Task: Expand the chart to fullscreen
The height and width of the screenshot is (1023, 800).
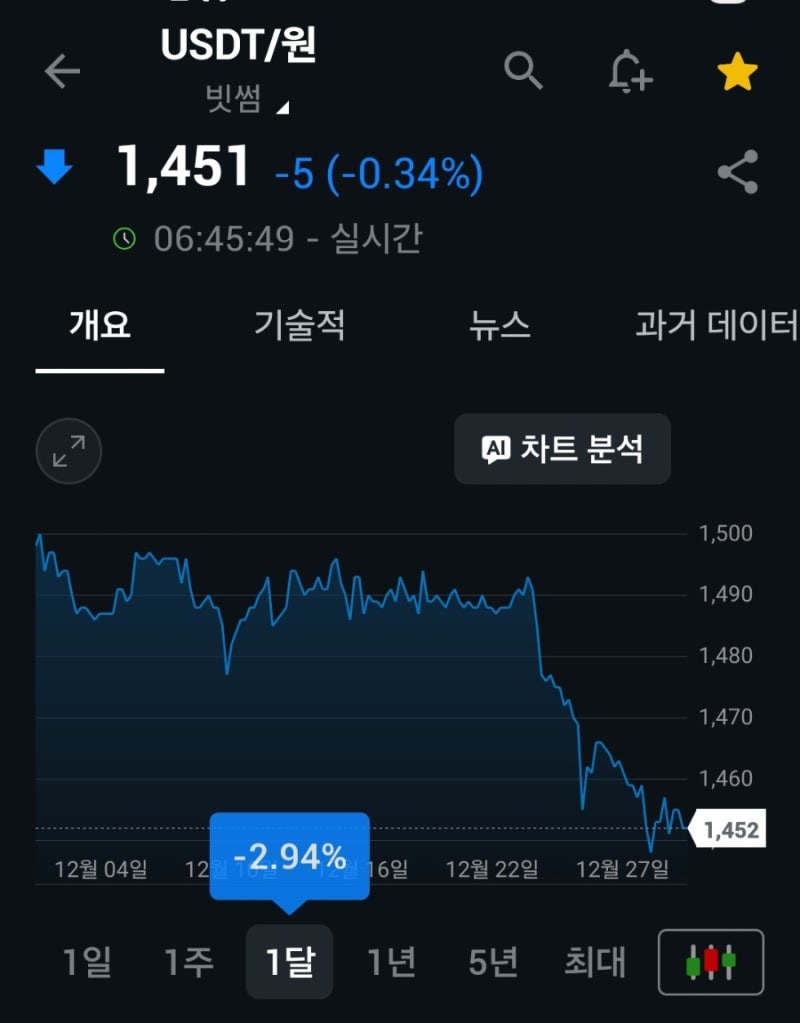Action: (x=67, y=450)
